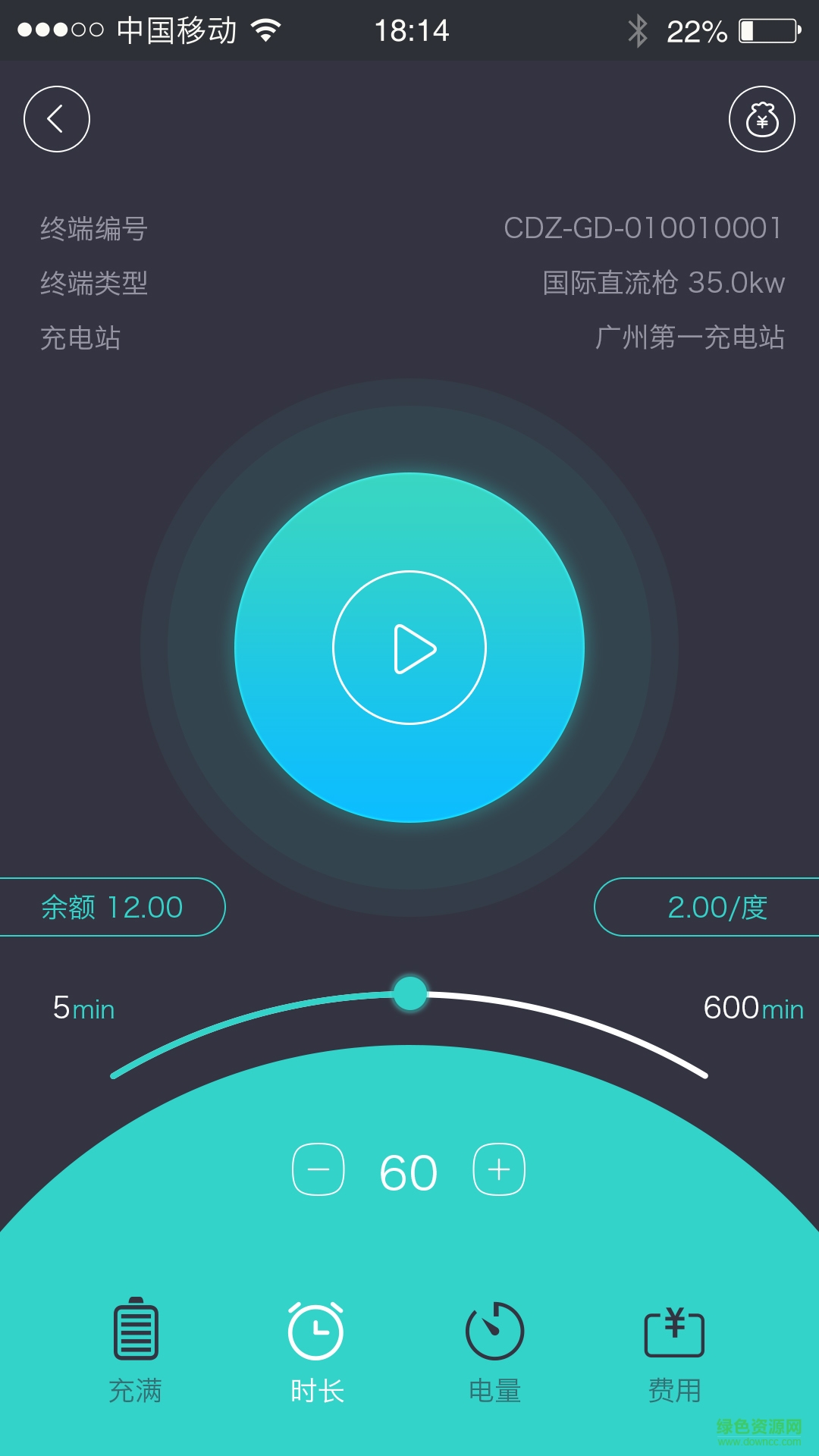Image resolution: width=819 pixels, height=1456 pixels.
Task: Click the back arrow icon
Action: click(x=57, y=119)
